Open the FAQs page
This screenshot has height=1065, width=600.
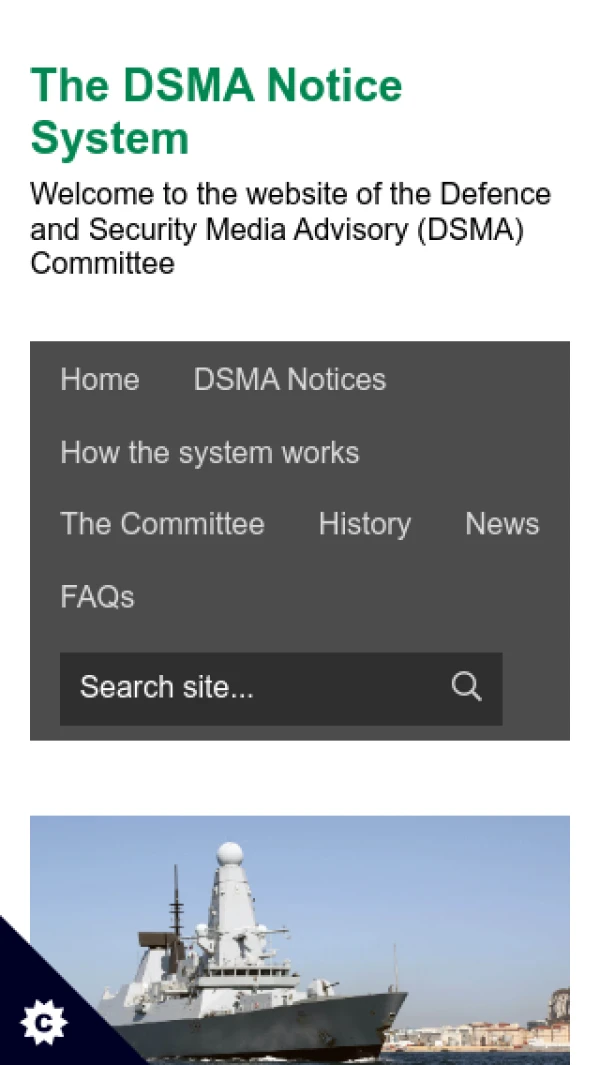coord(97,597)
